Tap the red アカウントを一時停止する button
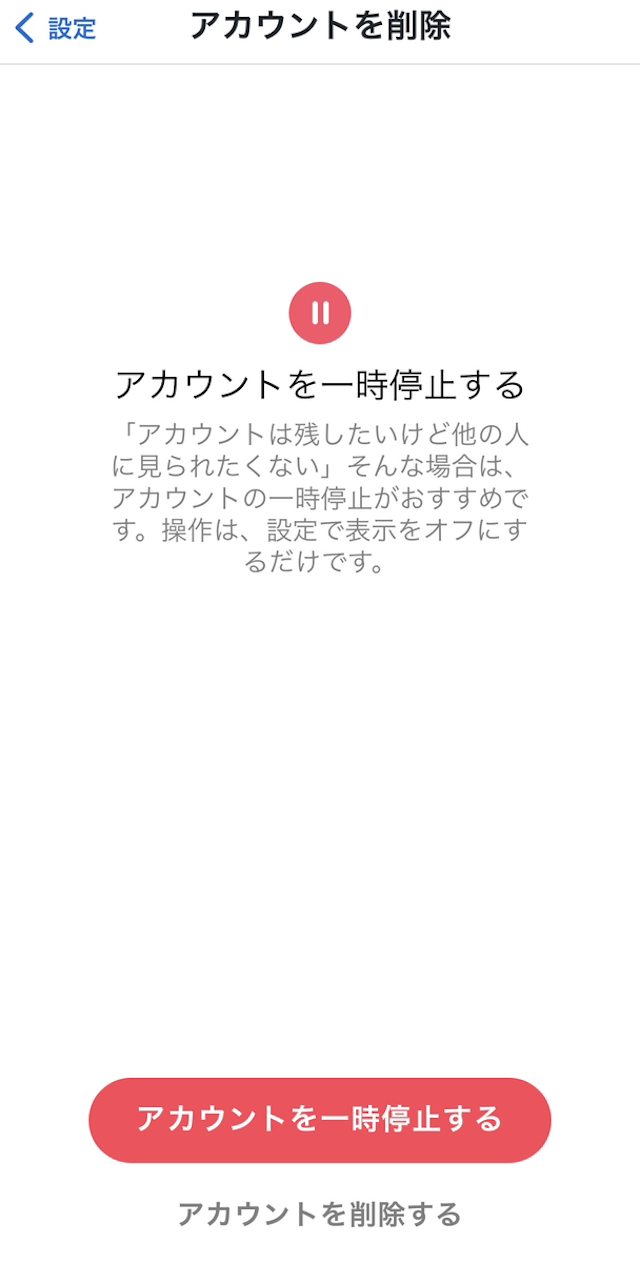Screen dimensions: 640x1263 pos(320,1119)
